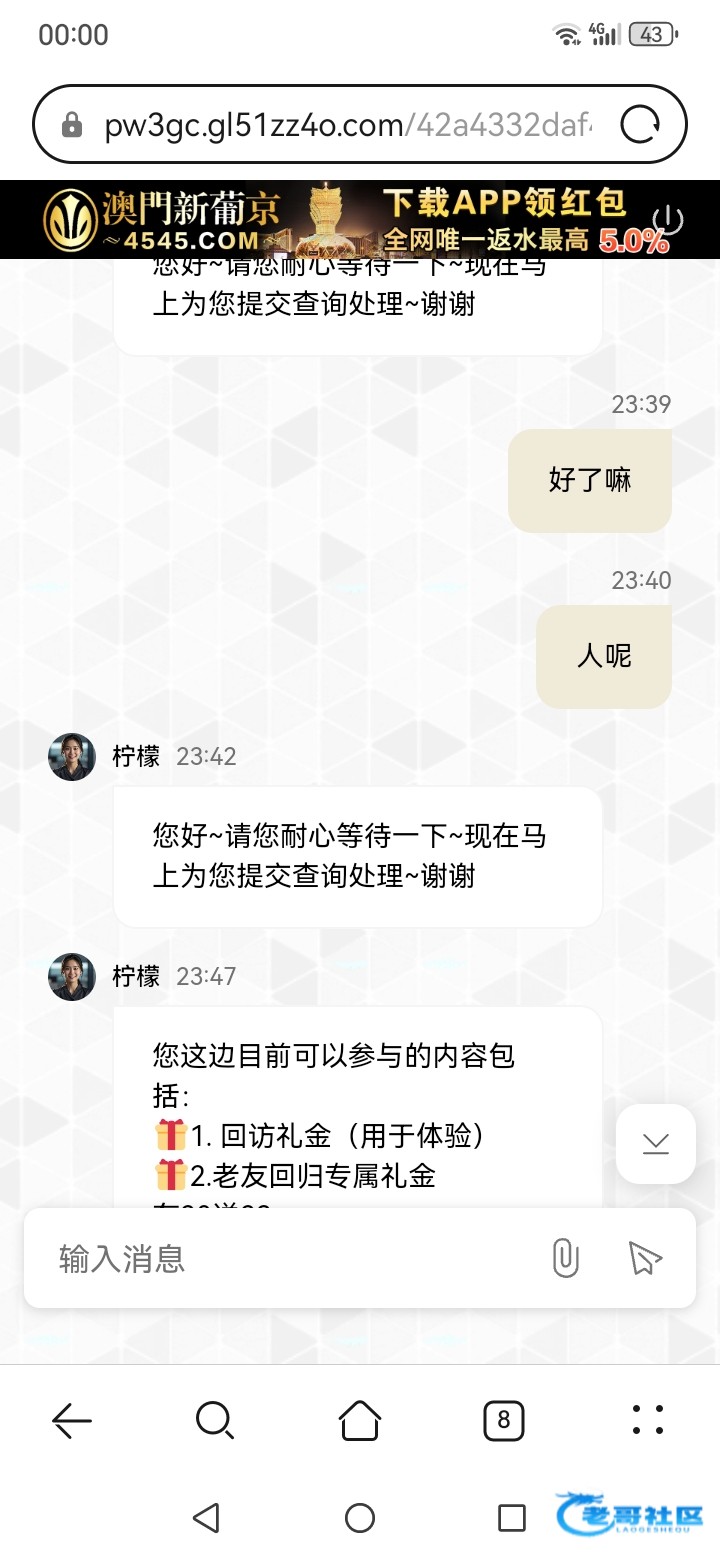Send the message with the arrow icon
This screenshot has height=1560, width=720.
tap(646, 1258)
